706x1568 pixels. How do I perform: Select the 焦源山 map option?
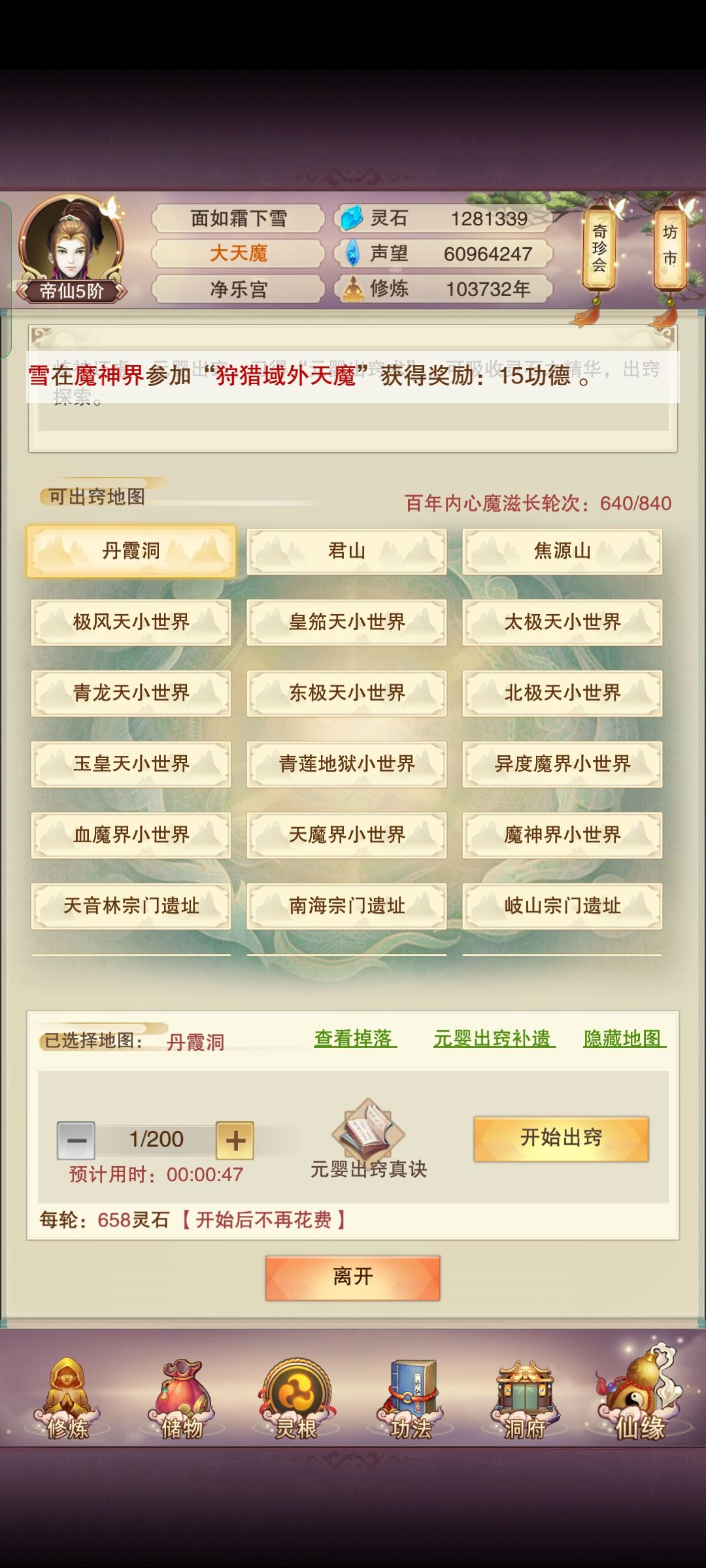coord(563,551)
